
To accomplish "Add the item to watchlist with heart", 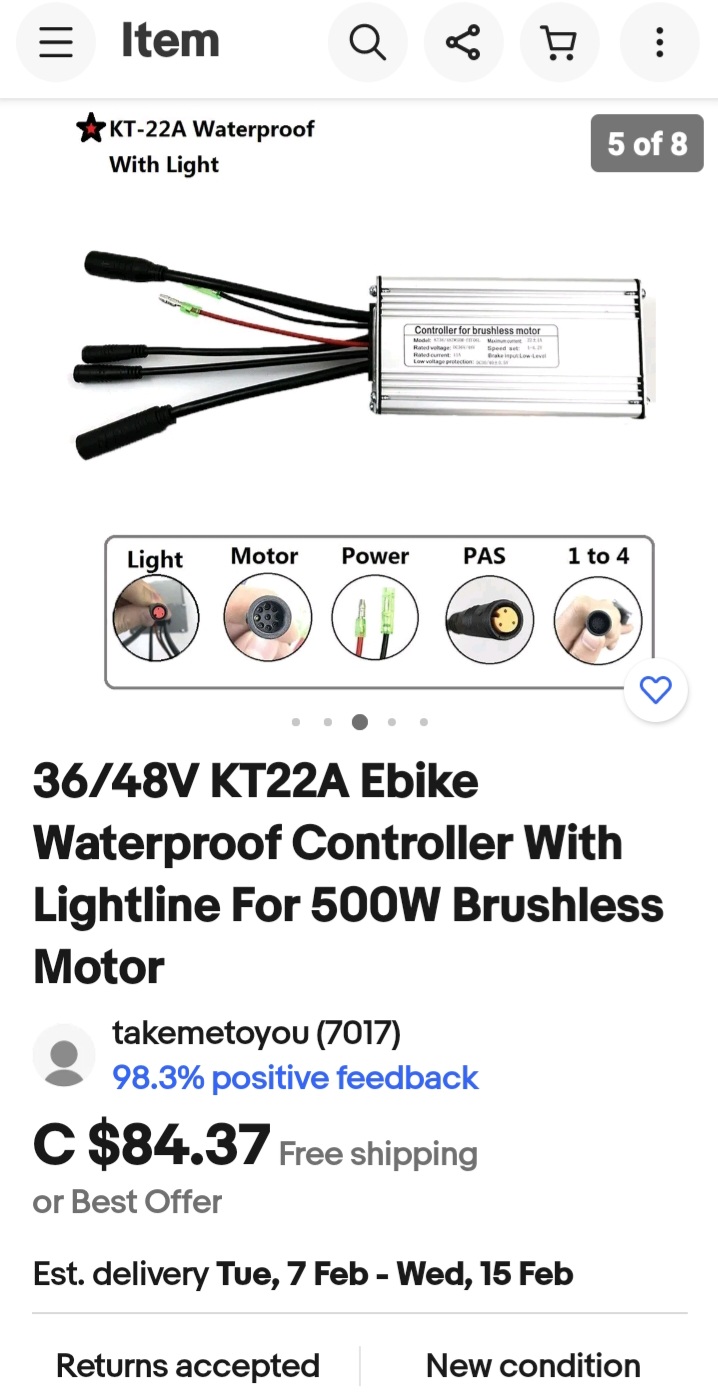I will (x=655, y=690).
